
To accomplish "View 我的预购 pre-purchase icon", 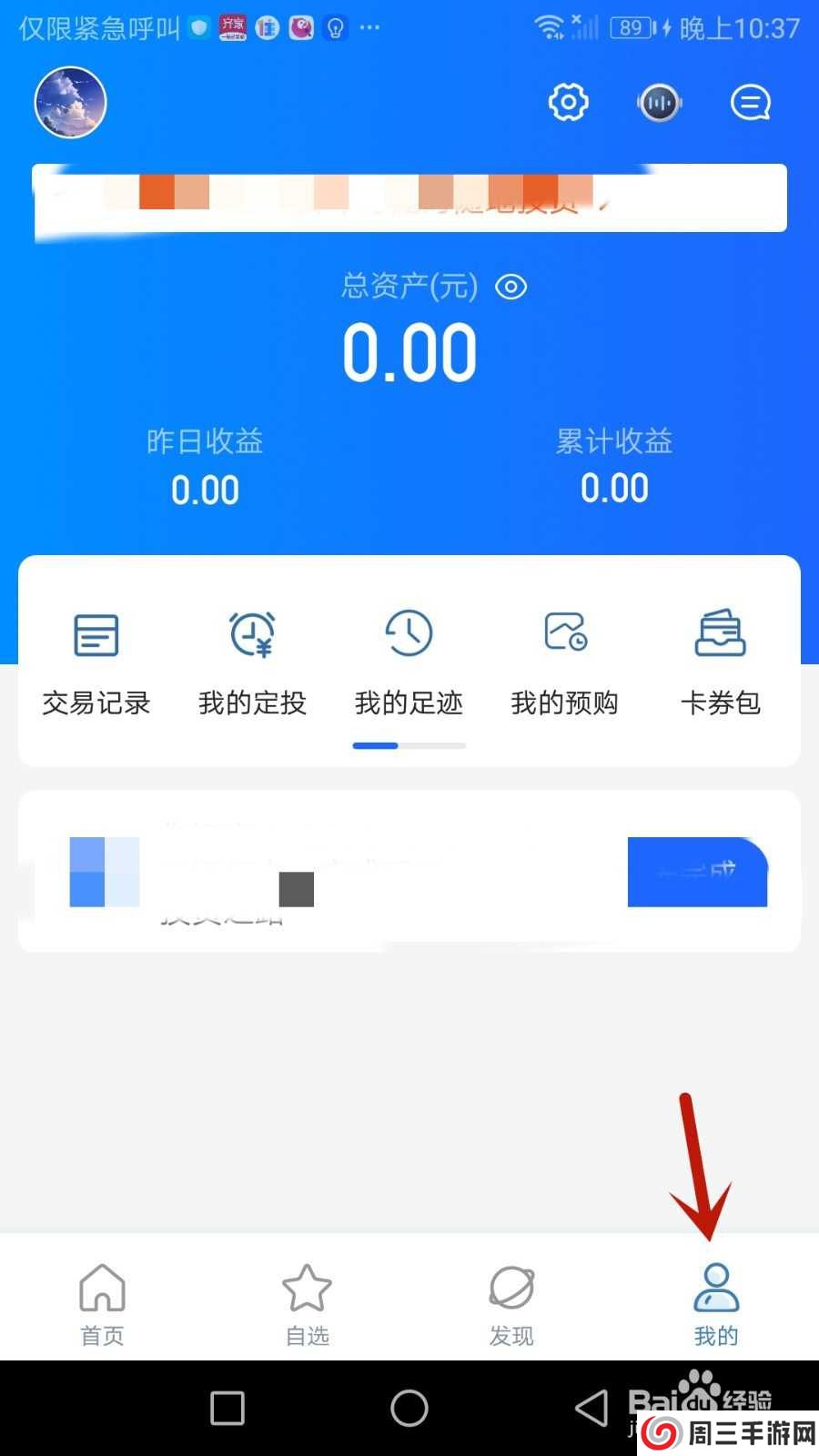I will click(x=564, y=632).
